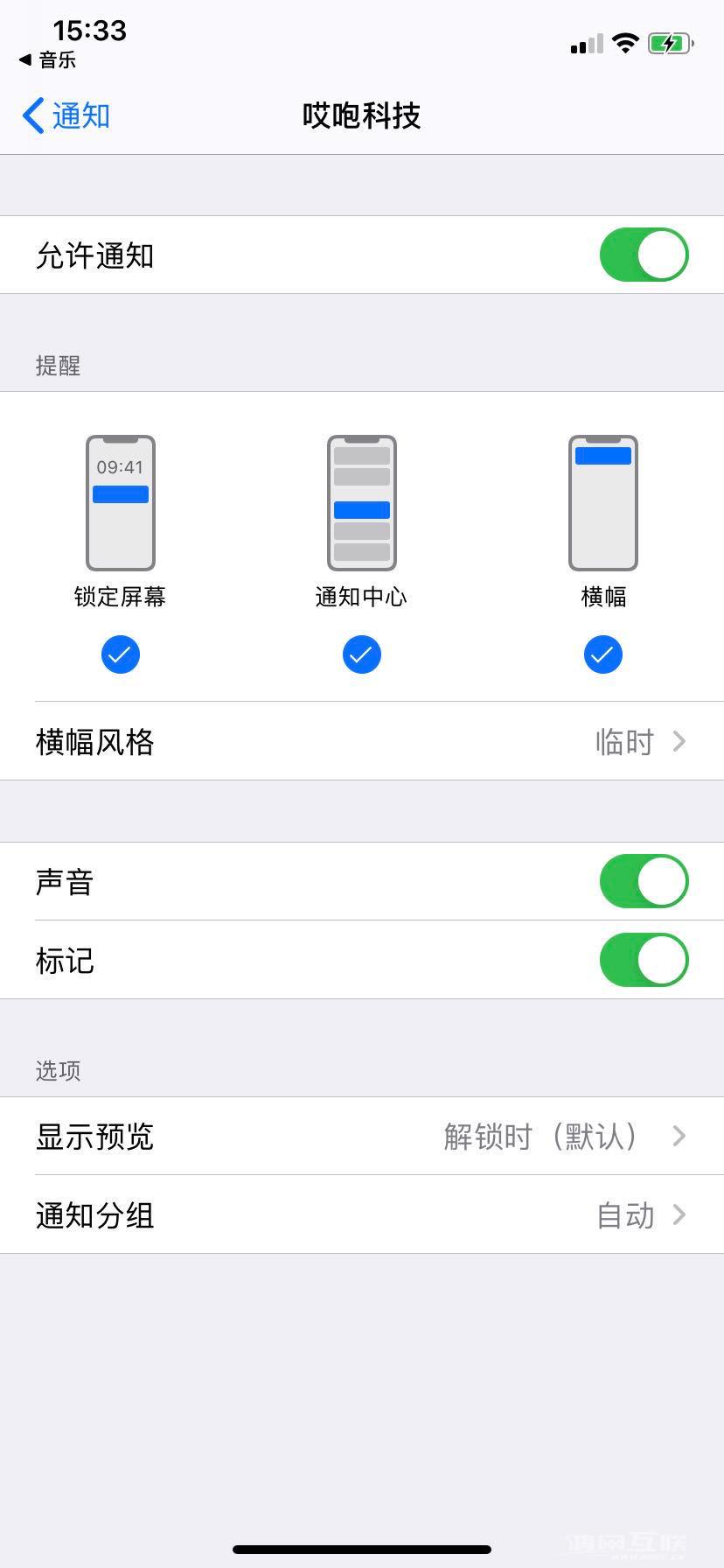Uncheck the 锁定屏幕 alert option
Image resolution: width=724 pixels, height=1568 pixels.
[121, 654]
